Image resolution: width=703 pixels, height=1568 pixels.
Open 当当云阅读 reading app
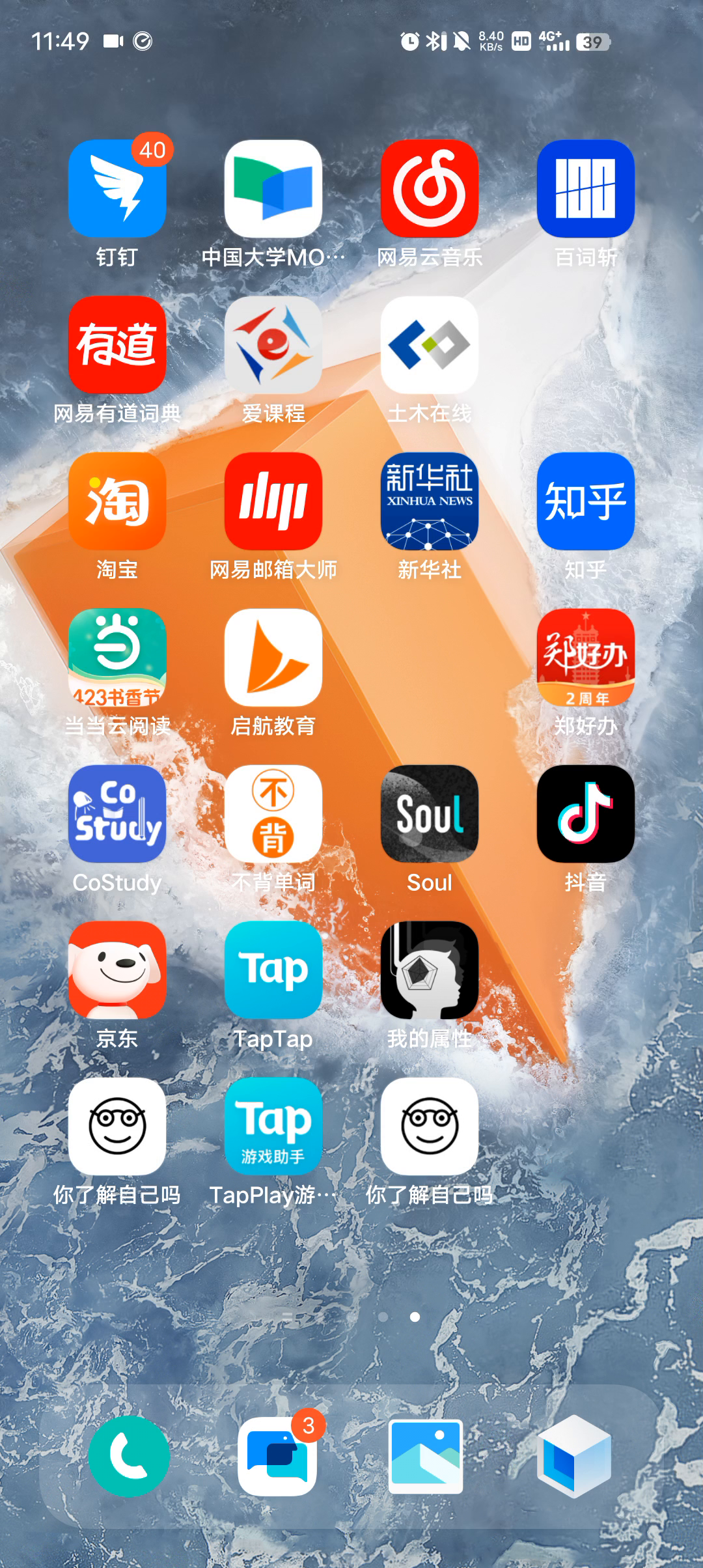click(117, 658)
